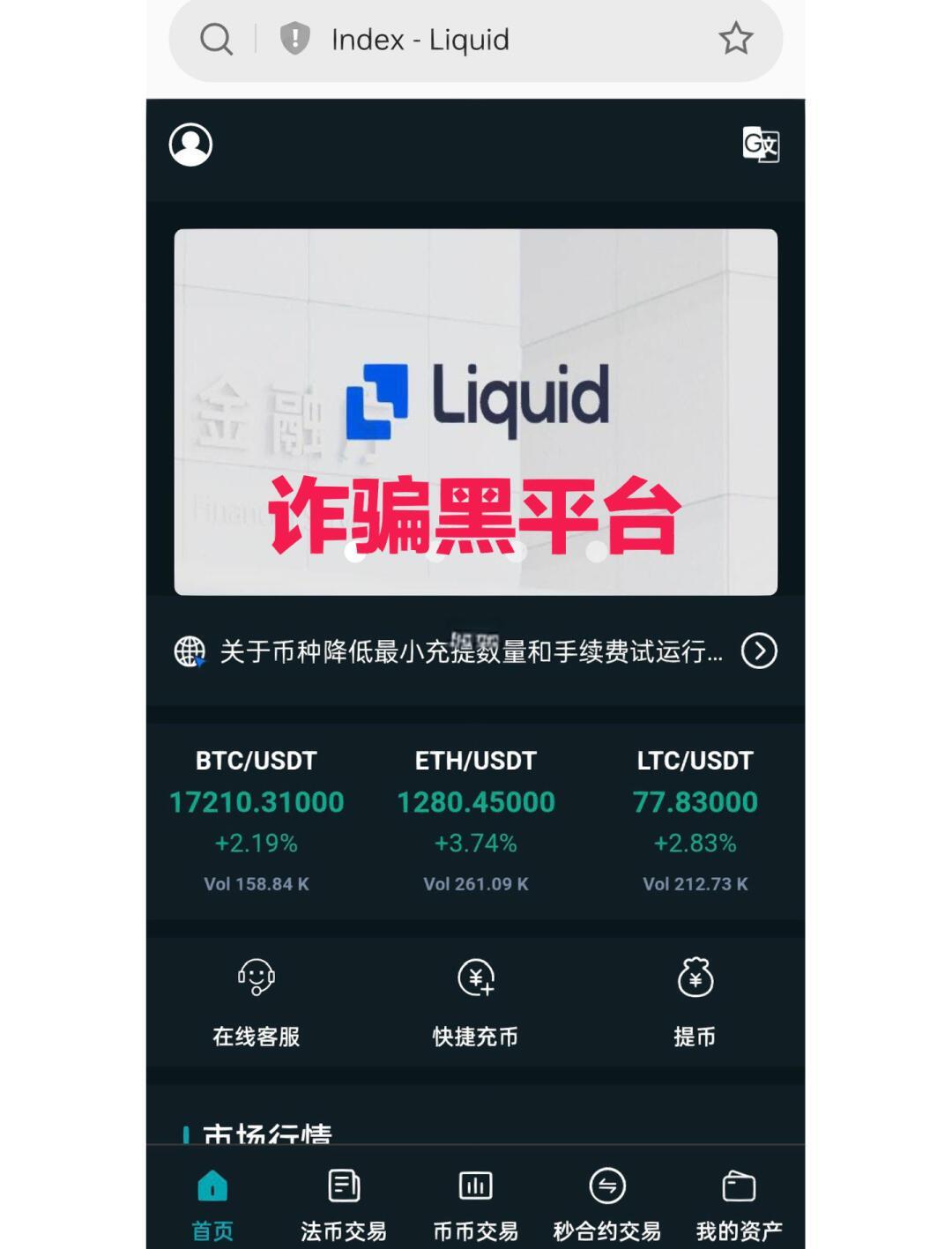This screenshot has width=952, height=1249.
Task: Open the Liquid banner slide
Action: click(476, 412)
